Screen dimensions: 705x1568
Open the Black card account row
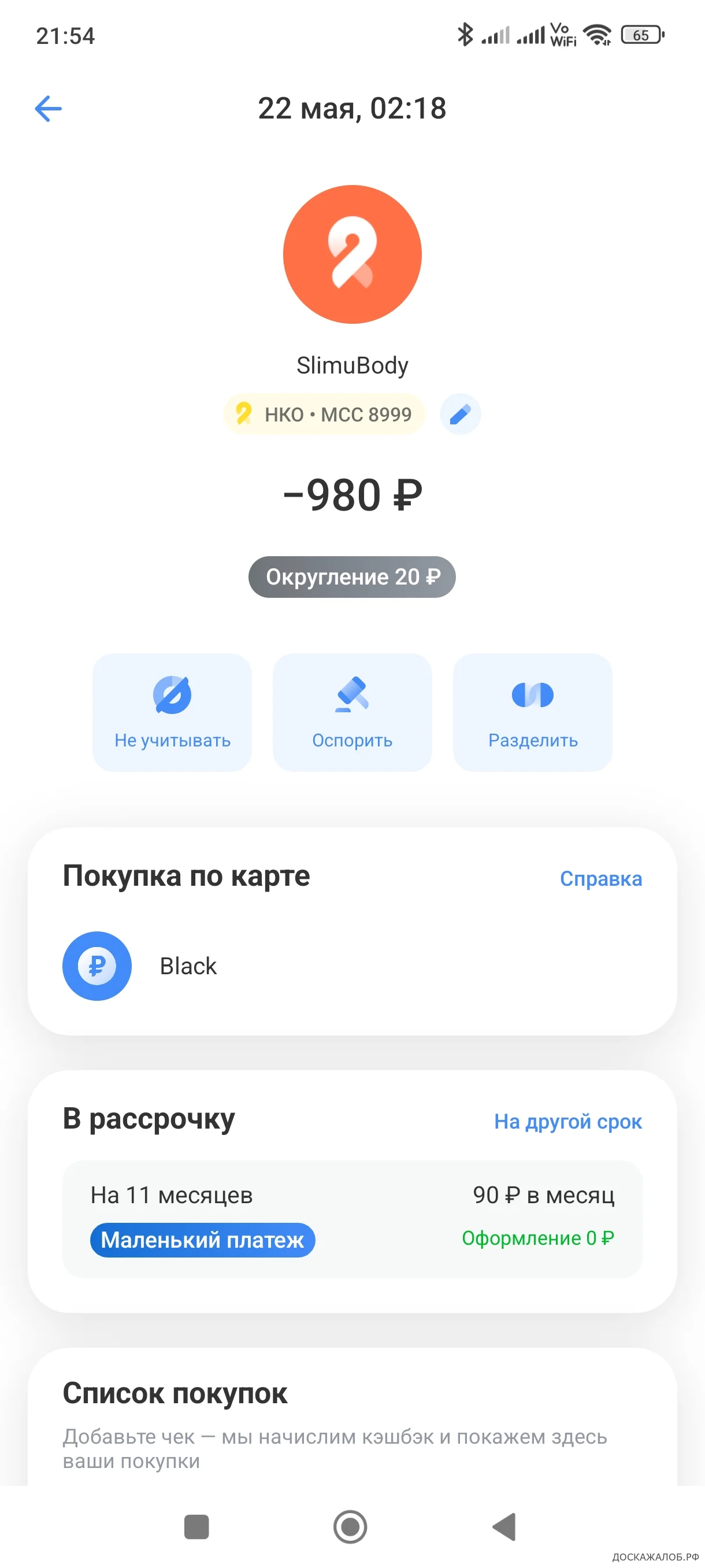click(352, 966)
